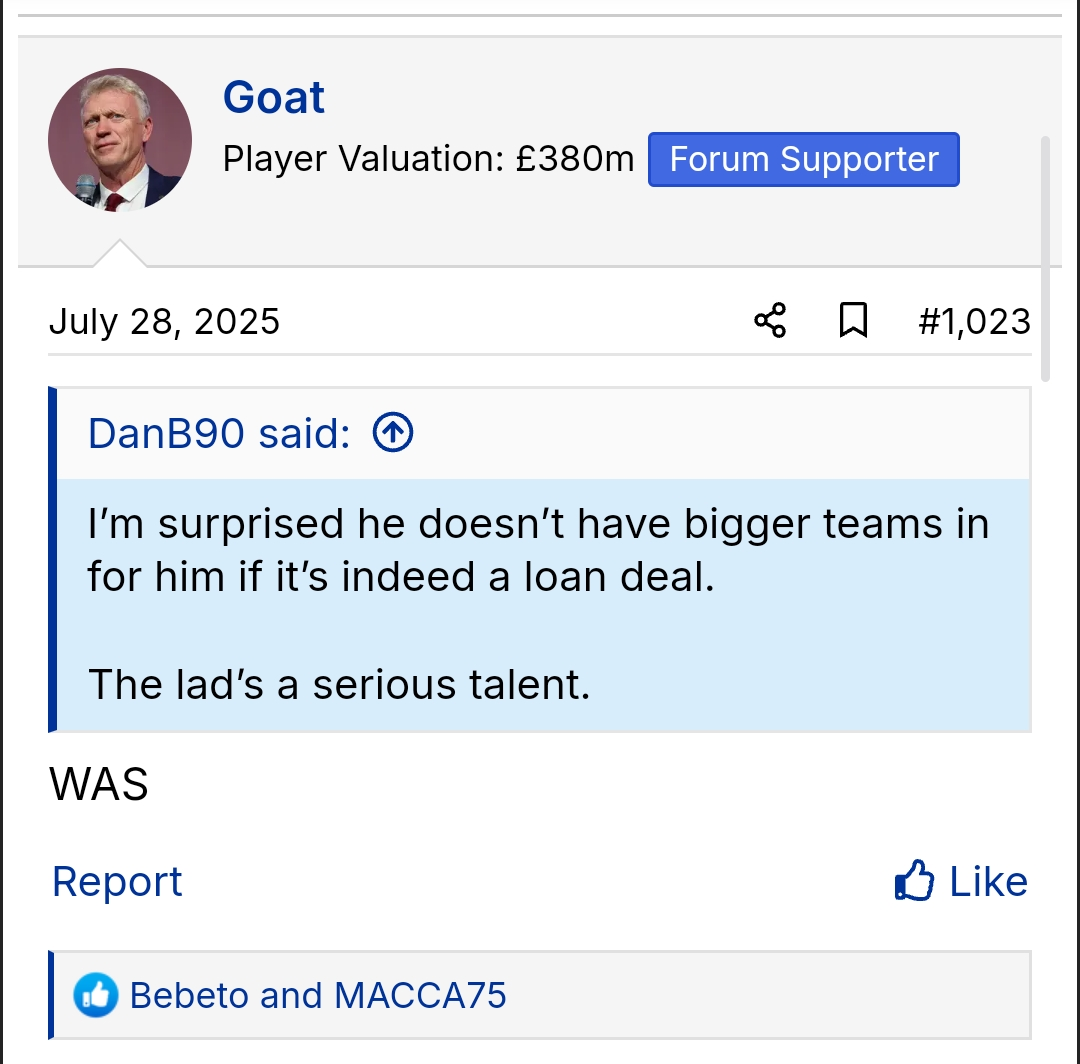Tap the Forum Supporter badge
This screenshot has width=1080, height=1064.
804,160
